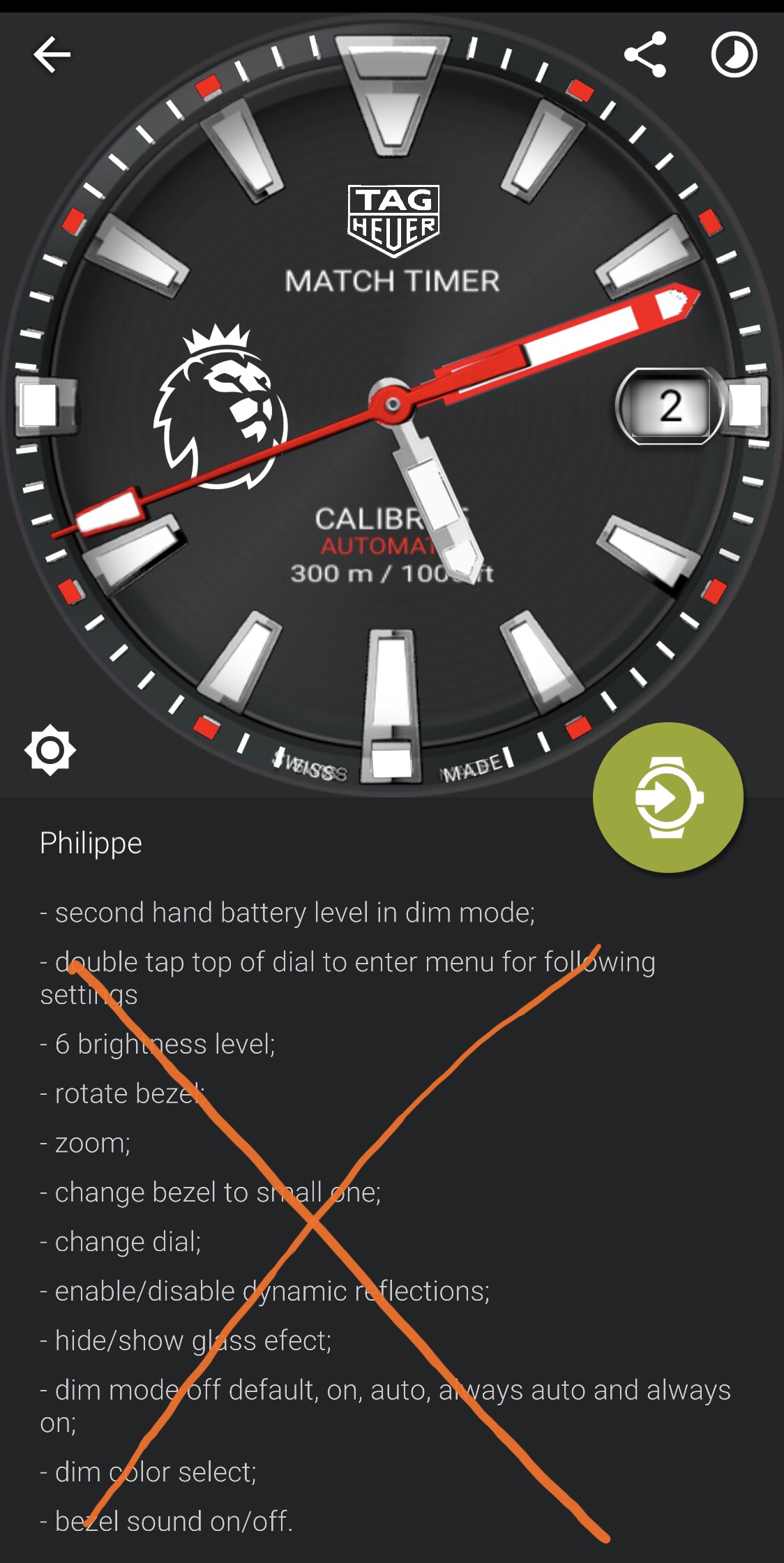
Task: Open the dim mode clock icon
Action: (x=734, y=54)
